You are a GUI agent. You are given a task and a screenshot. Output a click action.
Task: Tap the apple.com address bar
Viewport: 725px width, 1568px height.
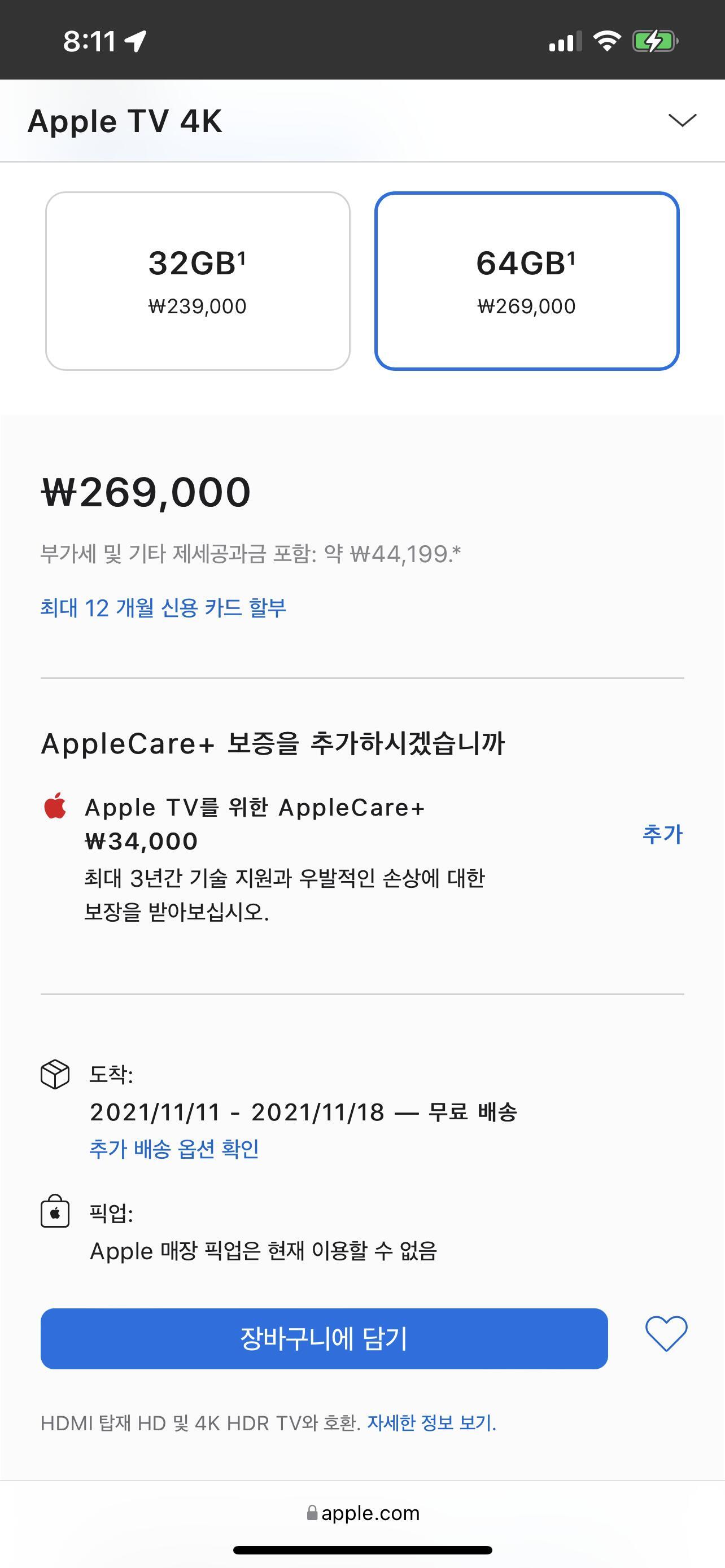(x=363, y=1513)
